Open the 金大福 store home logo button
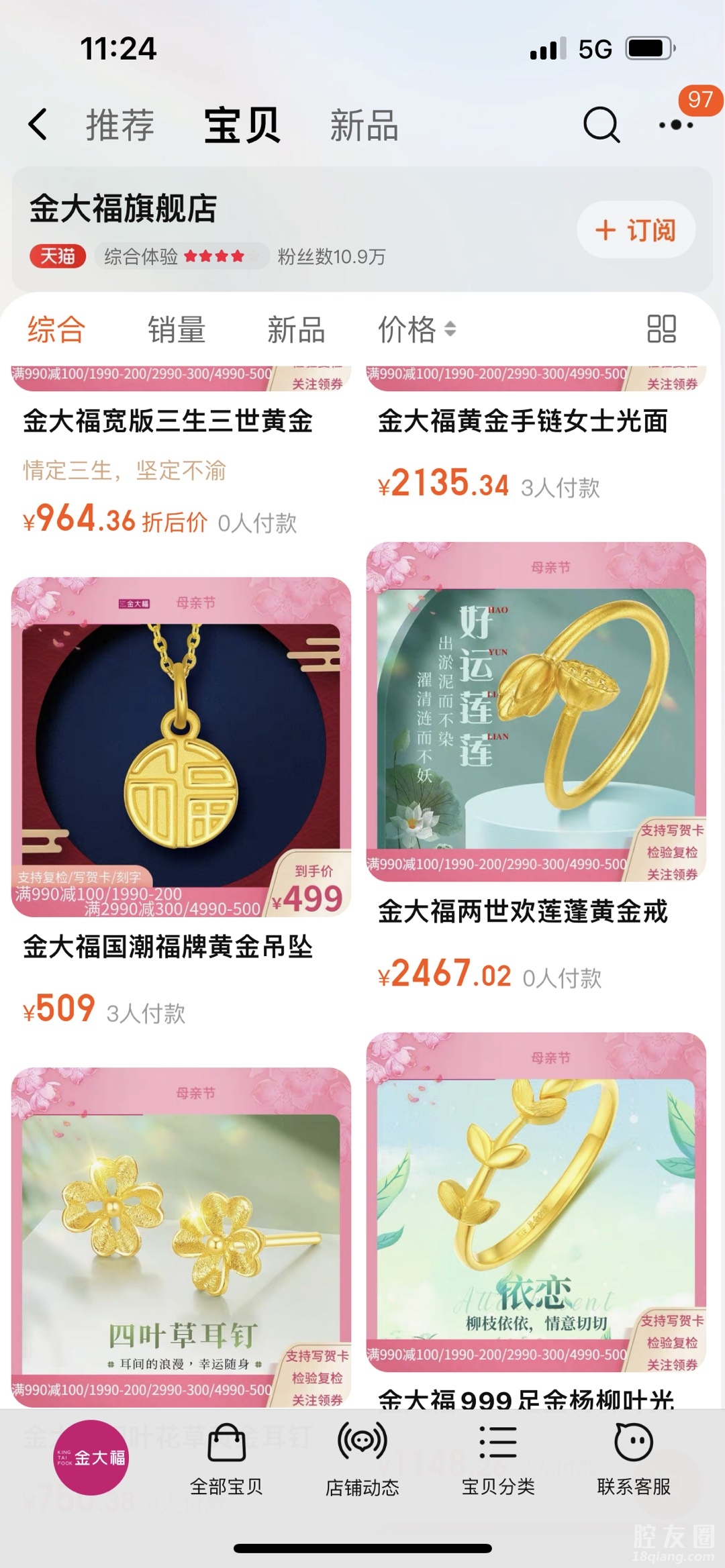This screenshot has width=725, height=1568. point(91,1458)
